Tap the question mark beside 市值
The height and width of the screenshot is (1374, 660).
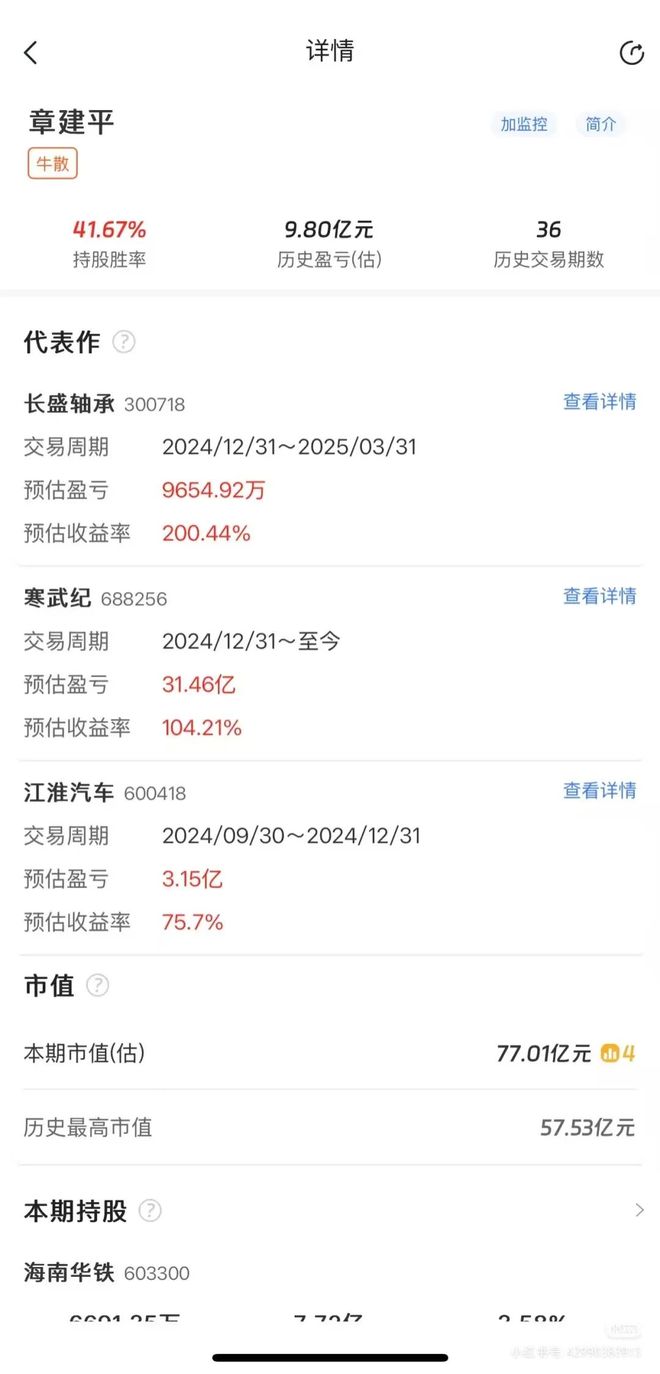tap(97, 986)
